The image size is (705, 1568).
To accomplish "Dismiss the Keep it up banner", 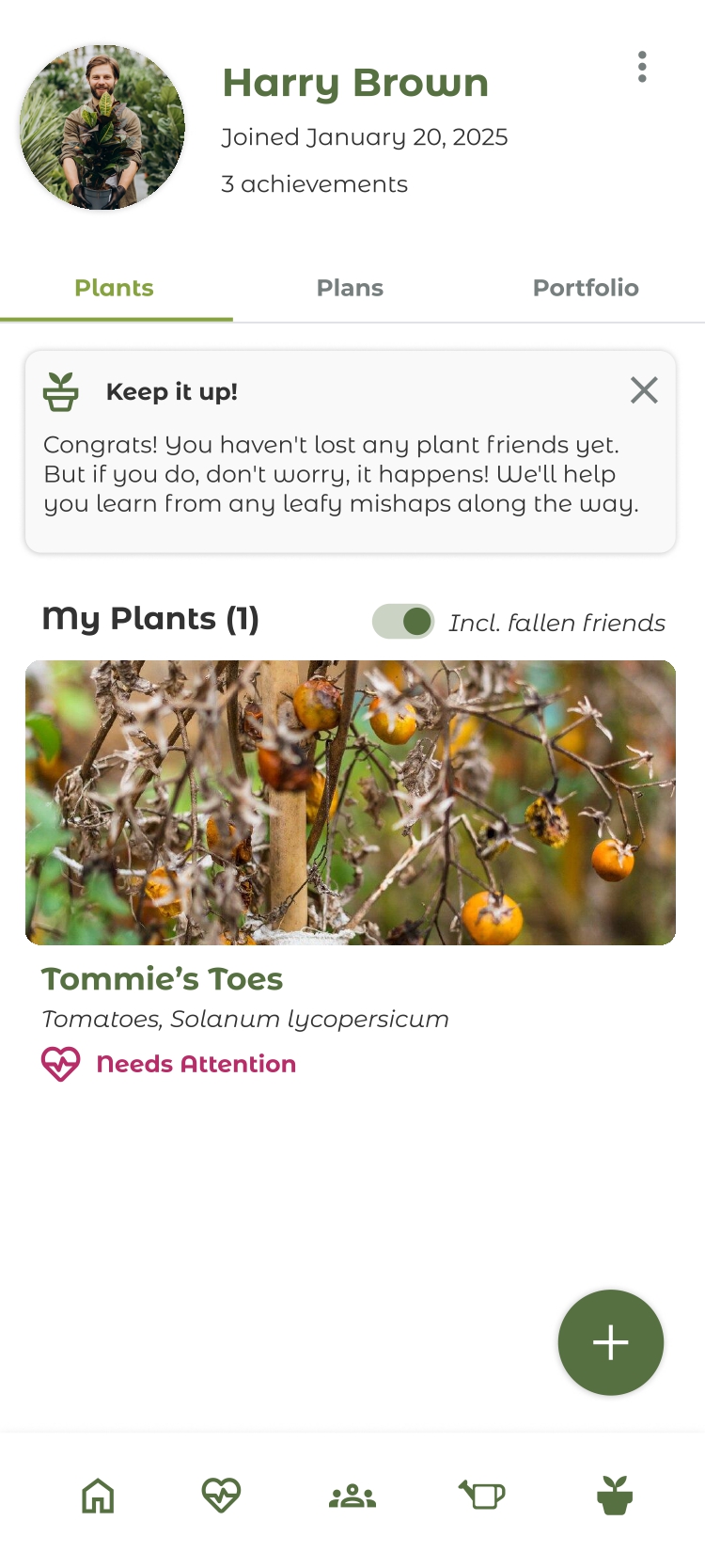I will [x=644, y=390].
